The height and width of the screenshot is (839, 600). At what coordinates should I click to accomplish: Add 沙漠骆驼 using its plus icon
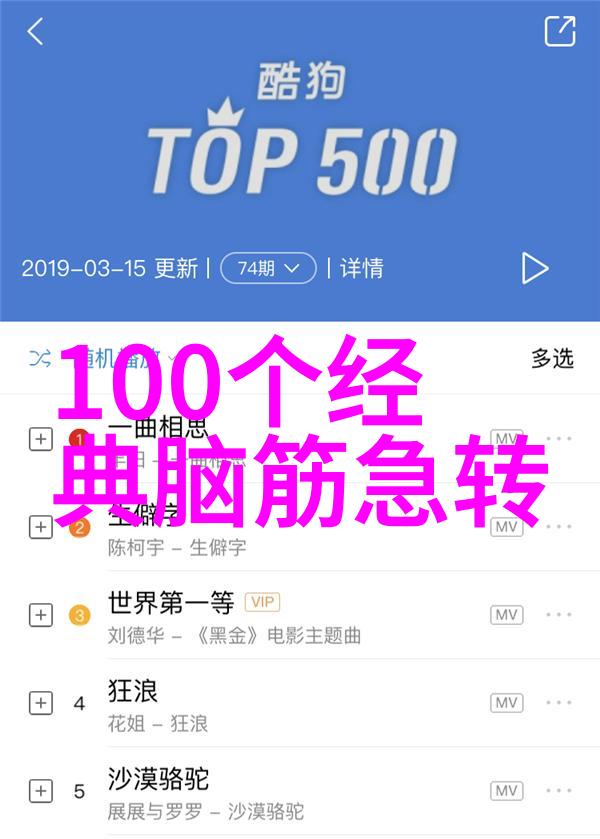40,791
